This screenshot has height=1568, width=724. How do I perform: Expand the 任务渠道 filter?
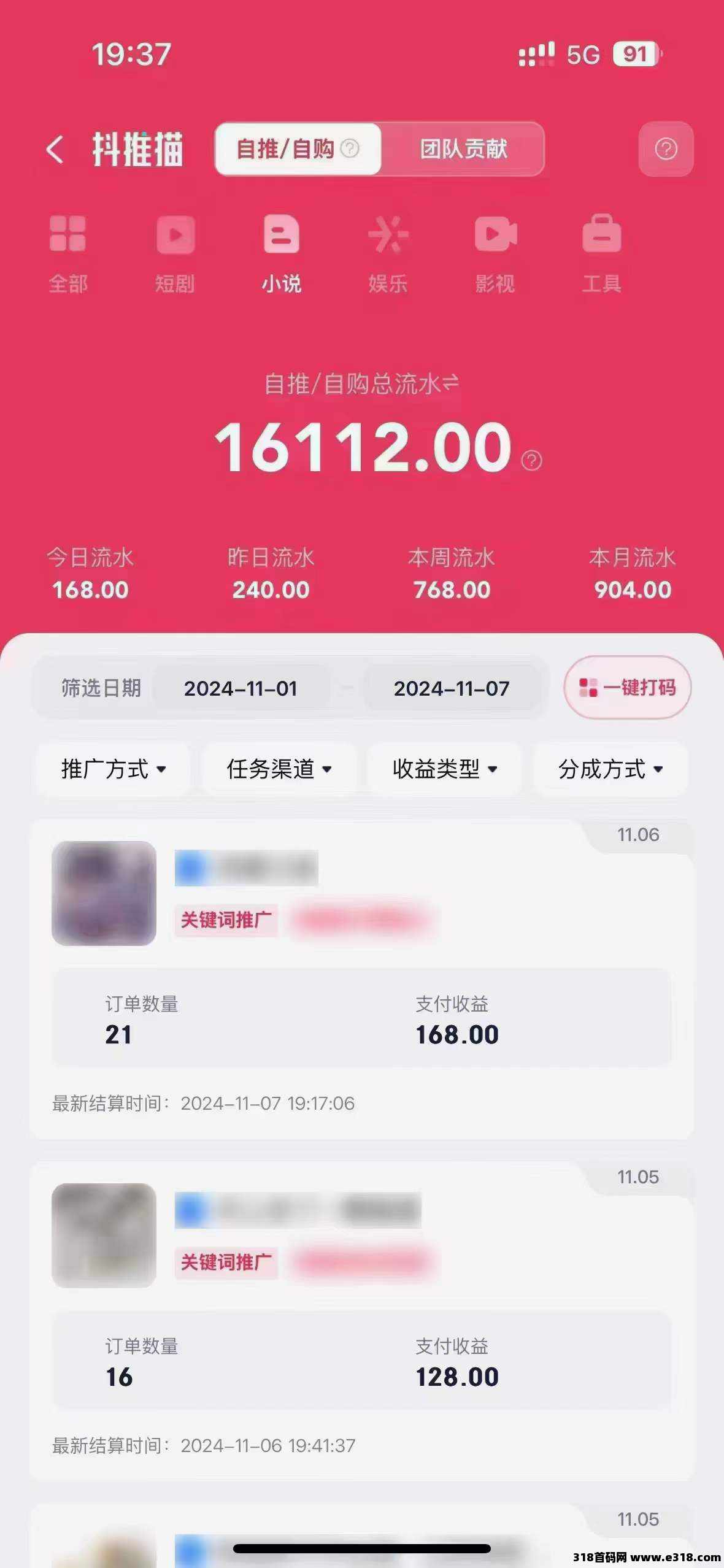279,769
